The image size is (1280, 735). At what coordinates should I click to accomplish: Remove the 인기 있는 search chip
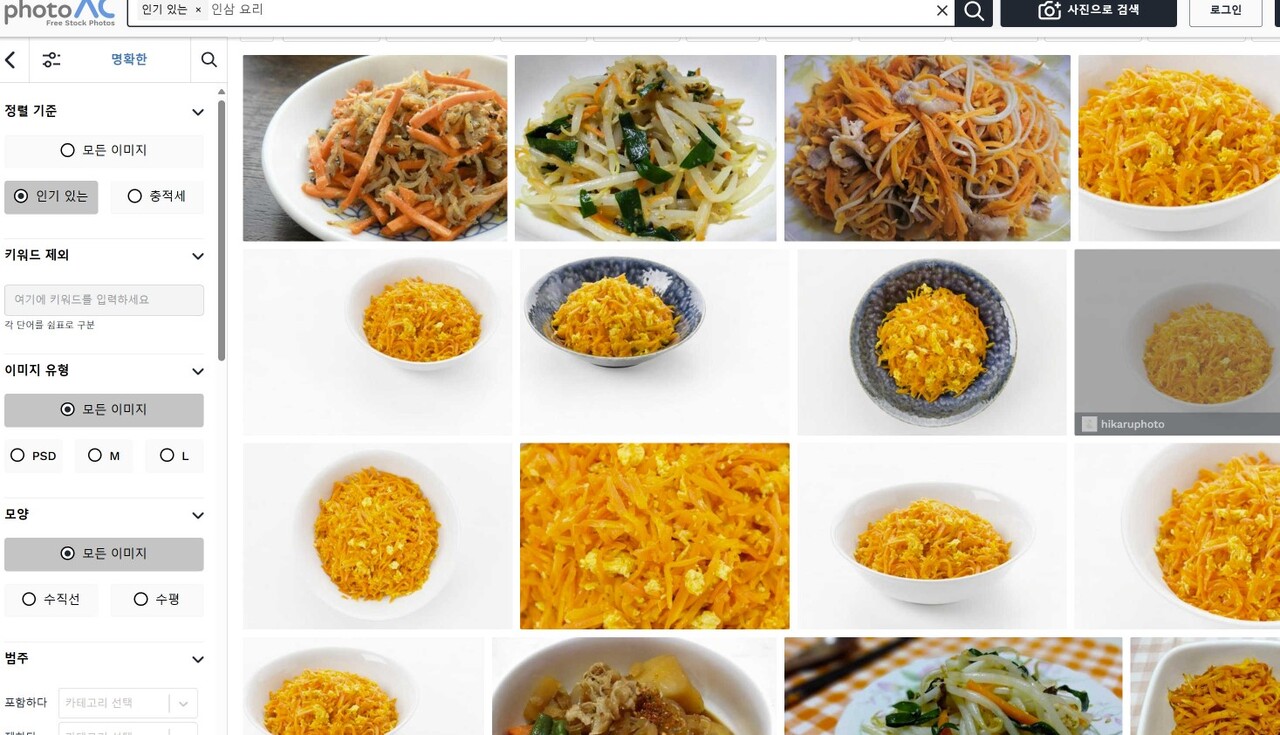[198, 10]
